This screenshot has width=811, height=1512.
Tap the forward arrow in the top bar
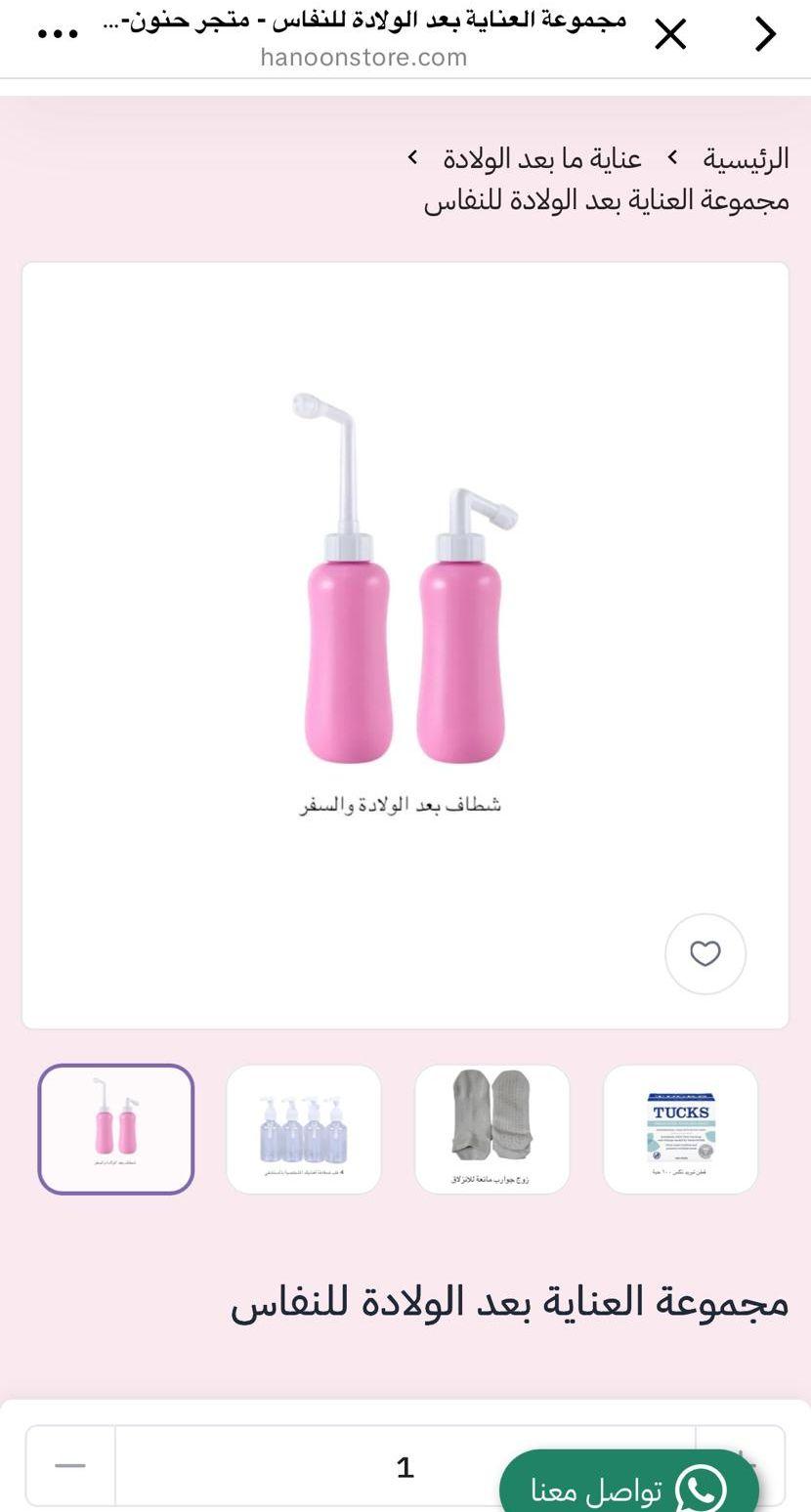click(x=765, y=35)
